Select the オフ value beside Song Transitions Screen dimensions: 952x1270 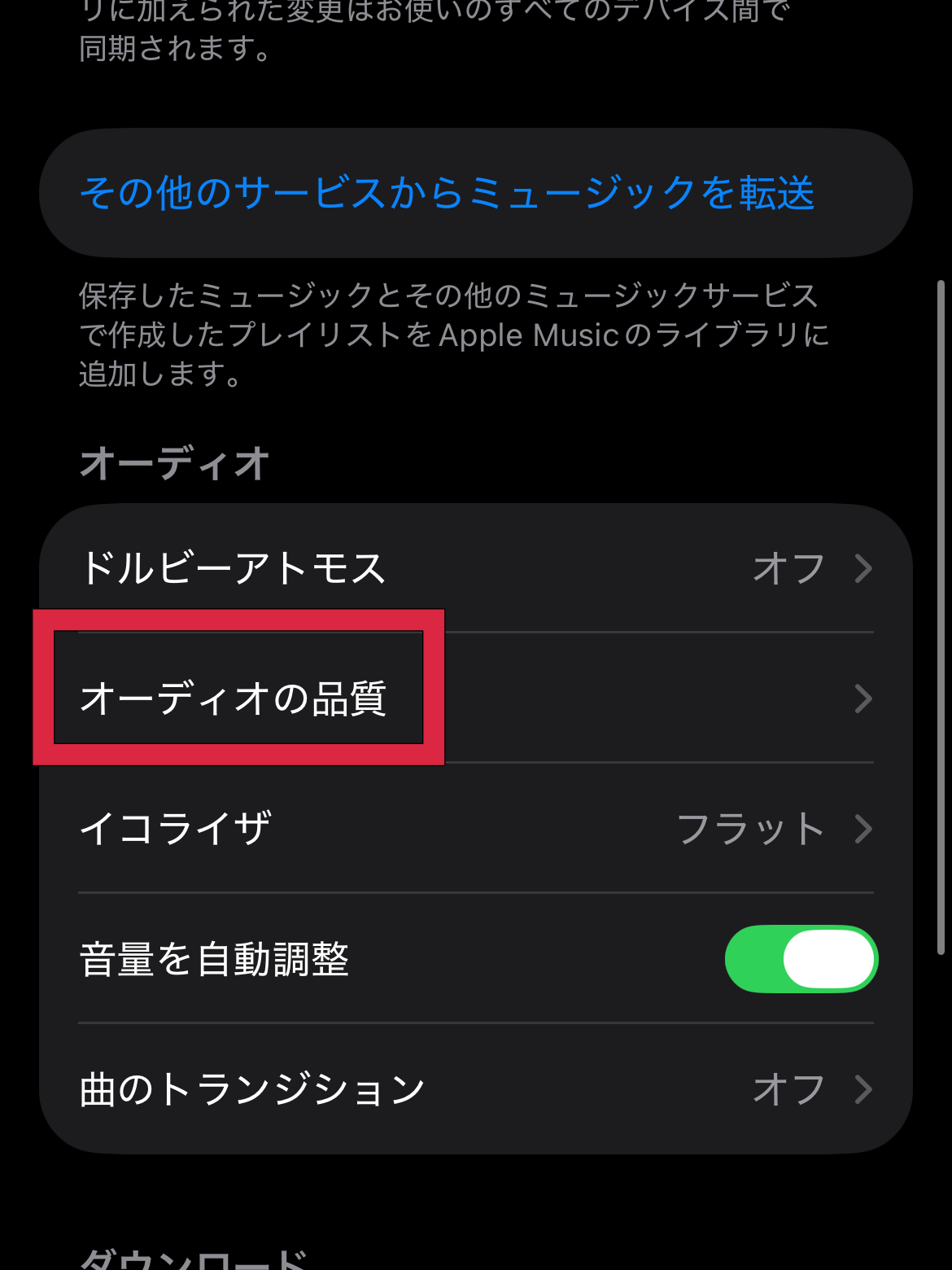tap(788, 1088)
